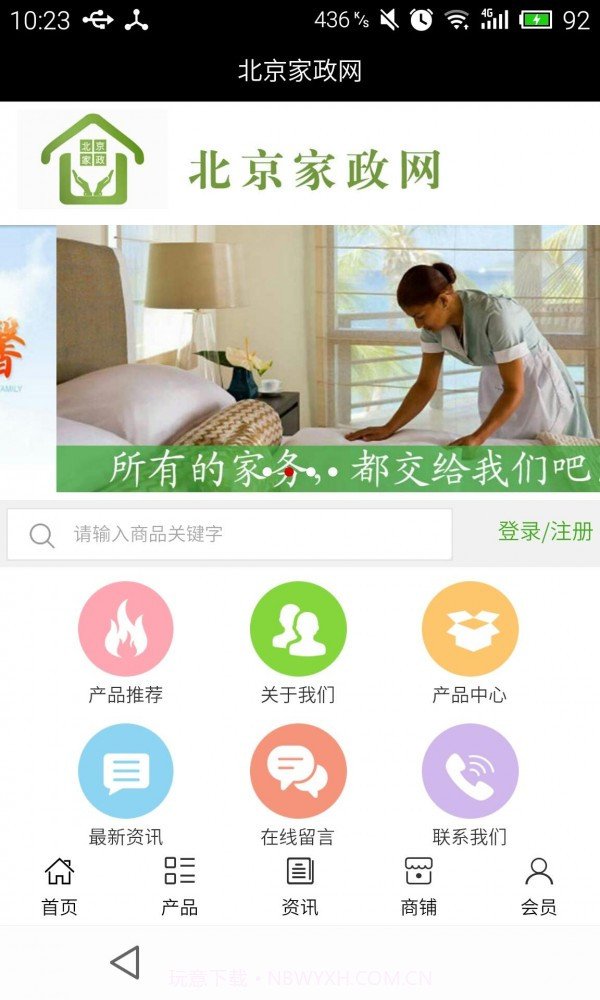Tap the system back button
600x1000 pixels.
click(125, 963)
